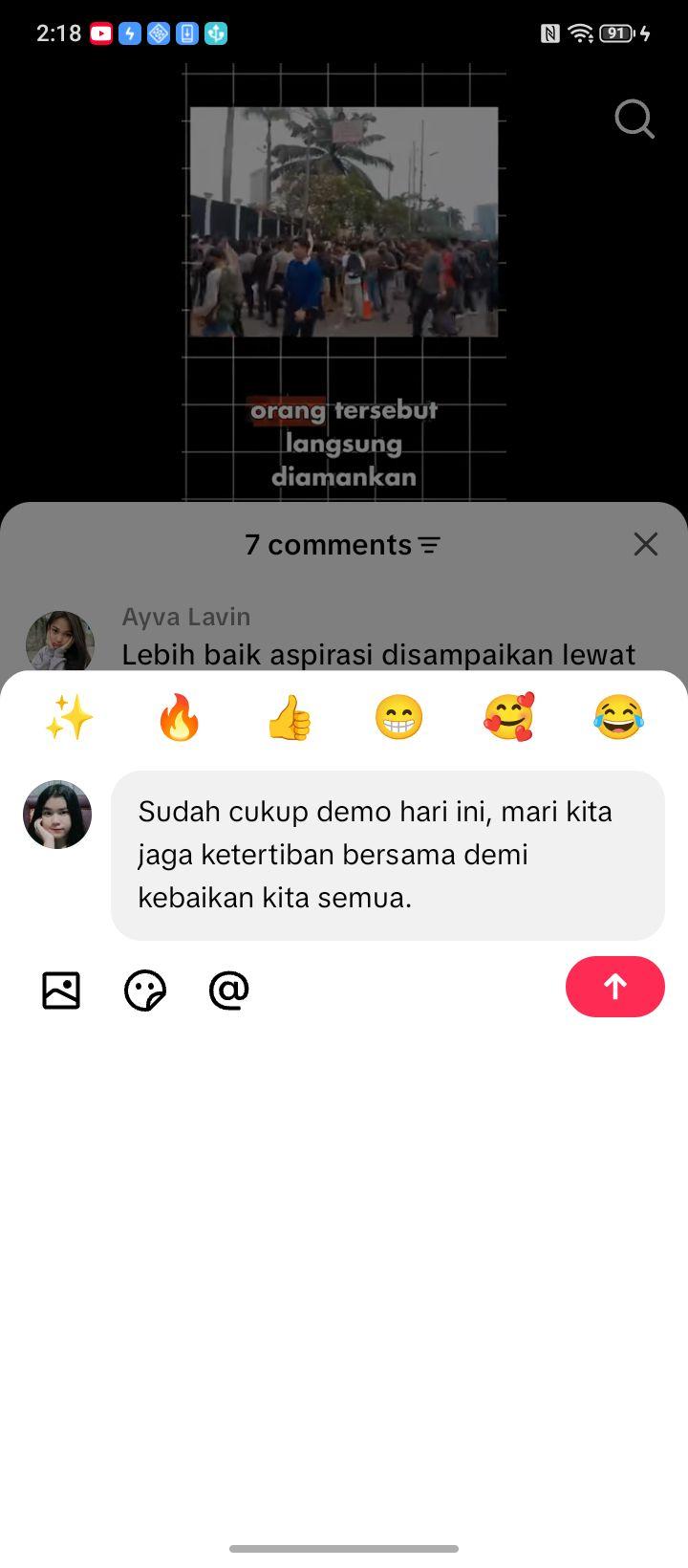Attach an image to the comment
The height and width of the screenshot is (1568, 688).
(x=61, y=991)
